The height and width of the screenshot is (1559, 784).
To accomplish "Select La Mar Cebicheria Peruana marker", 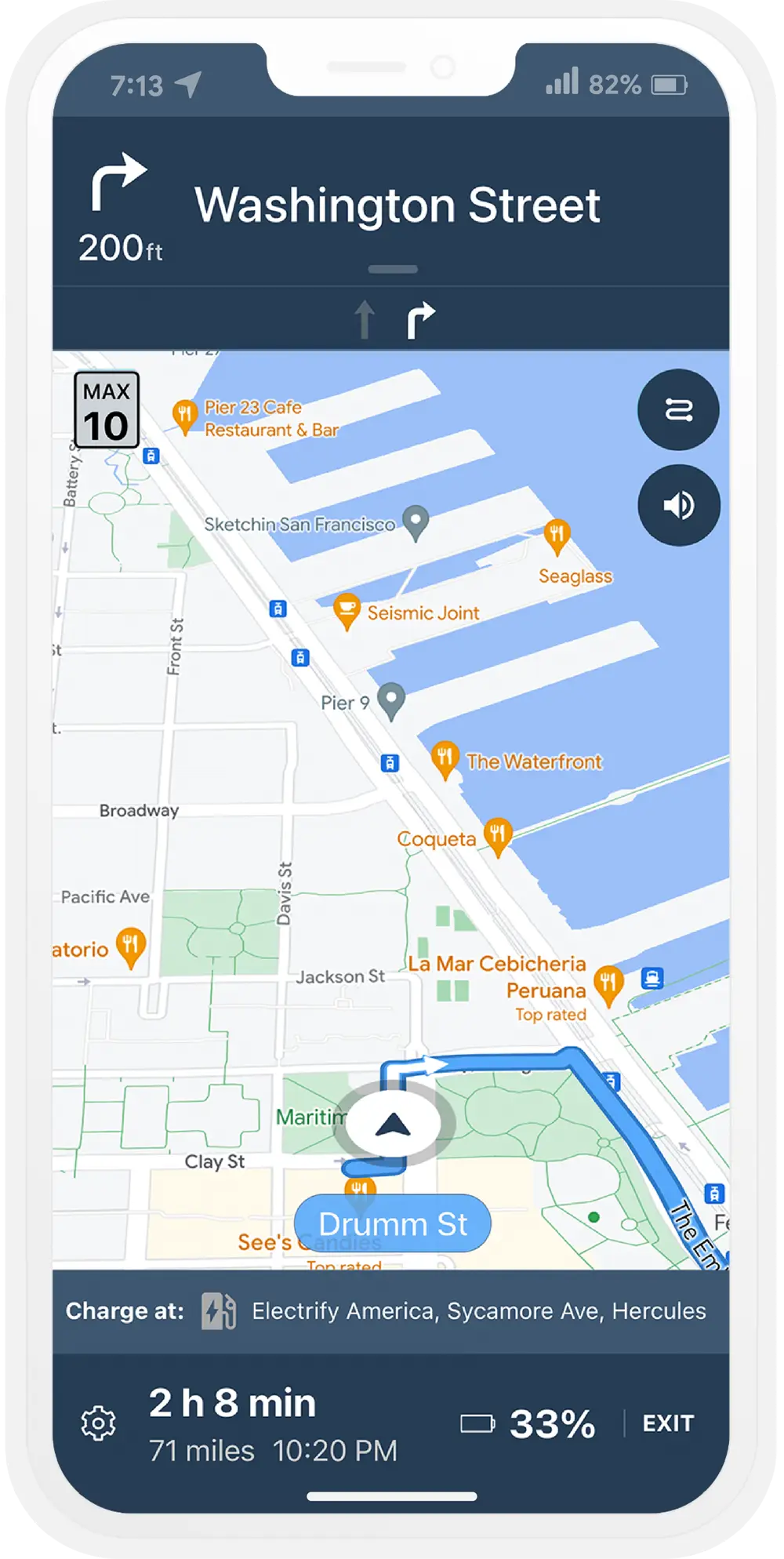I will (x=608, y=983).
